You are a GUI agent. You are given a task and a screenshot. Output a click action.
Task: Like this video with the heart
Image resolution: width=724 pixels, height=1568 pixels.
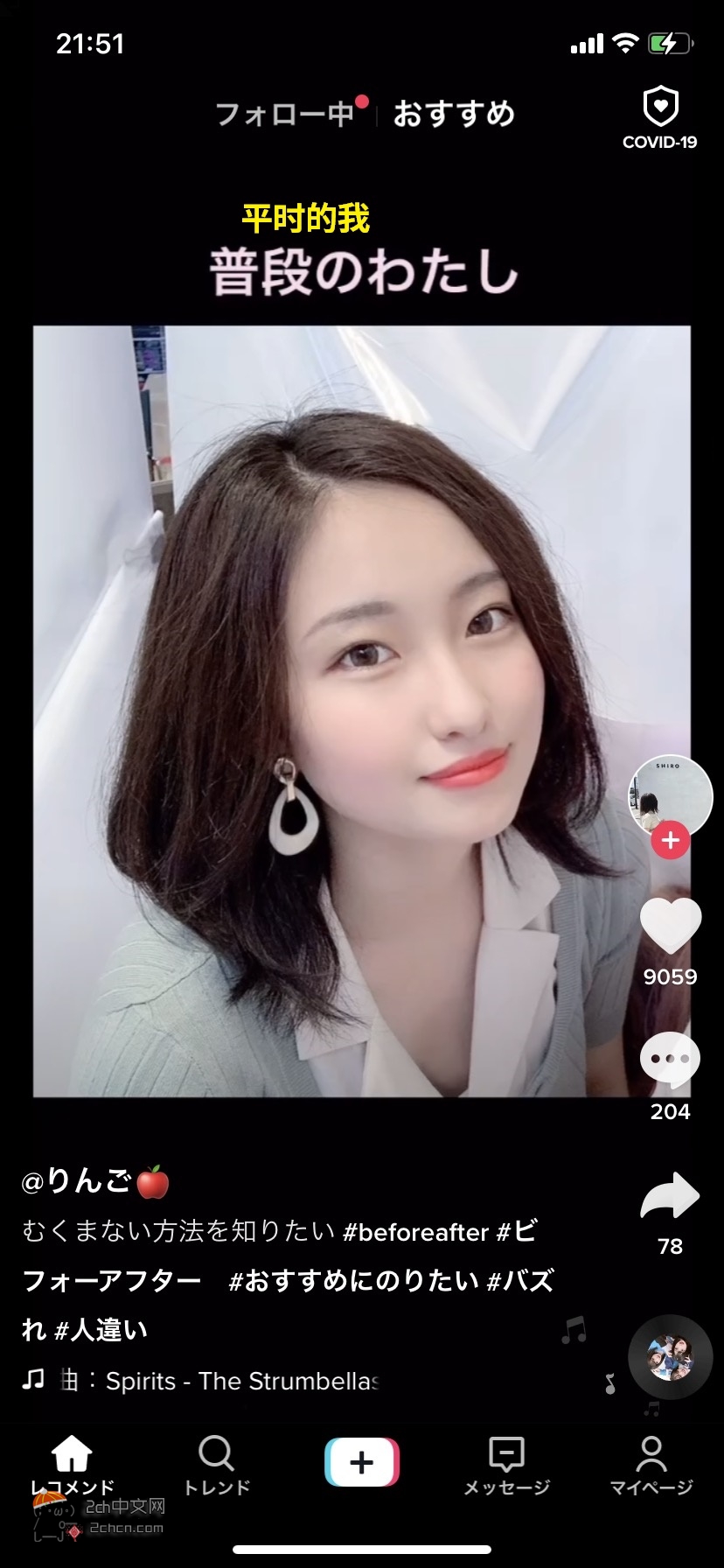pyautogui.click(x=671, y=926)
